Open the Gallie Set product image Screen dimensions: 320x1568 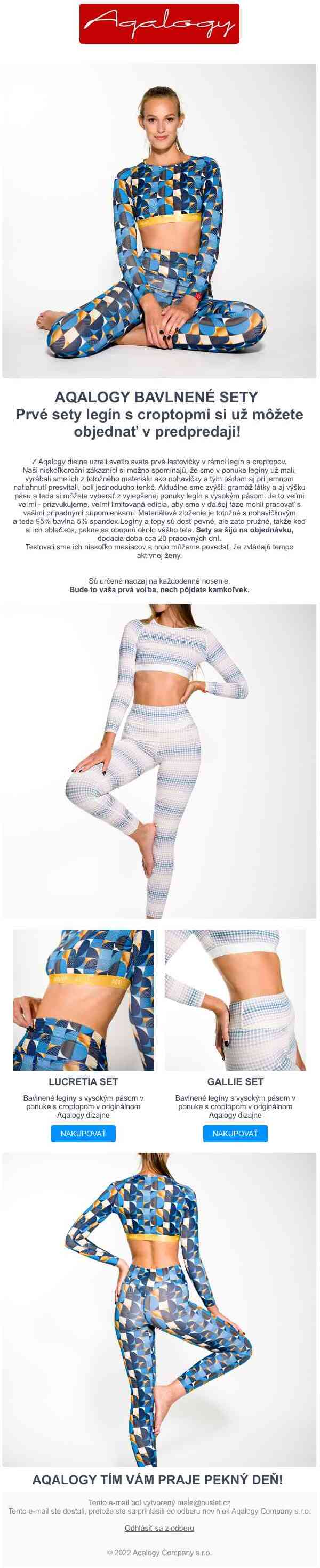click(x=235, y=999)
